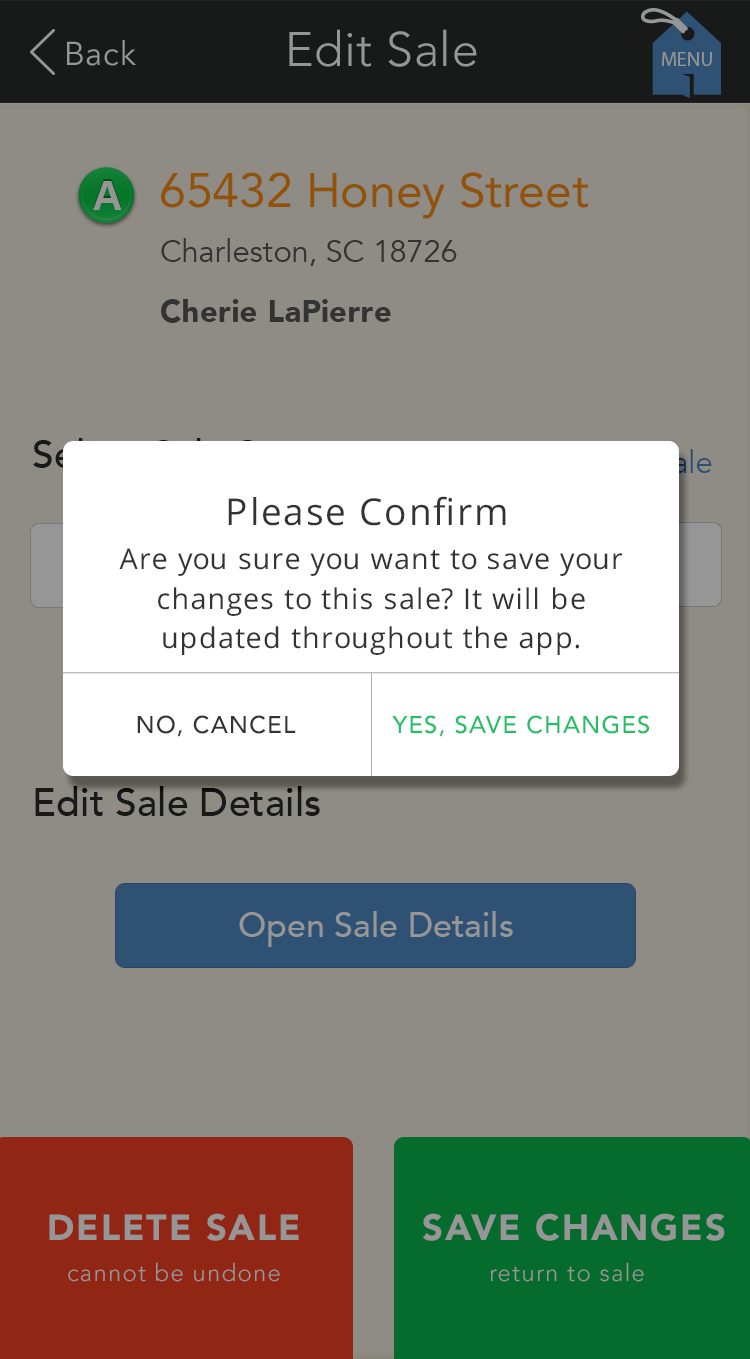
Task: Go back using the Back arrow
Action: click(x=82, y=52)
